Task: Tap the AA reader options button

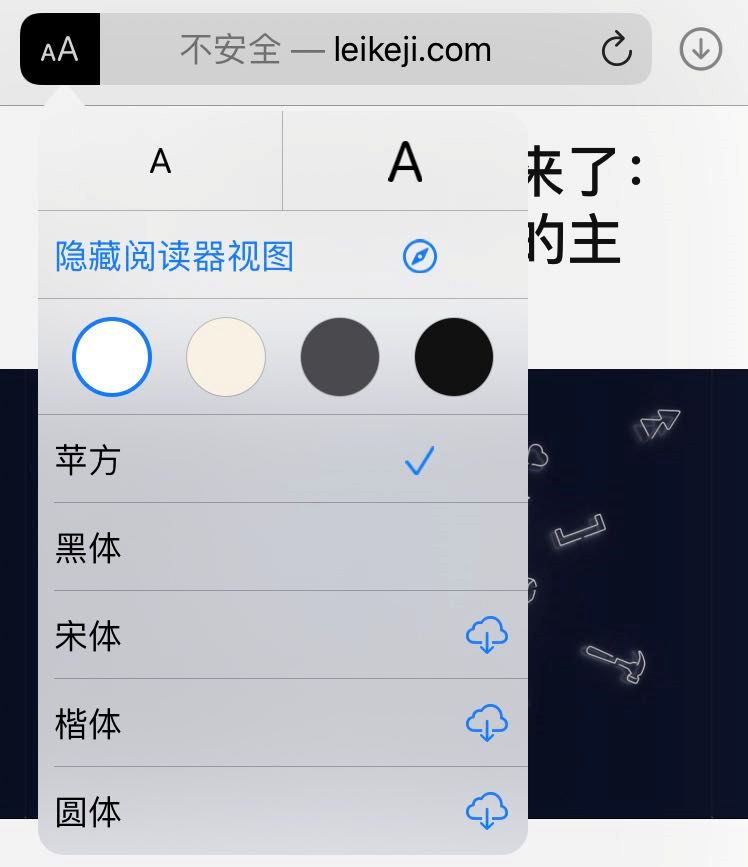Action: tap(60, 49)
